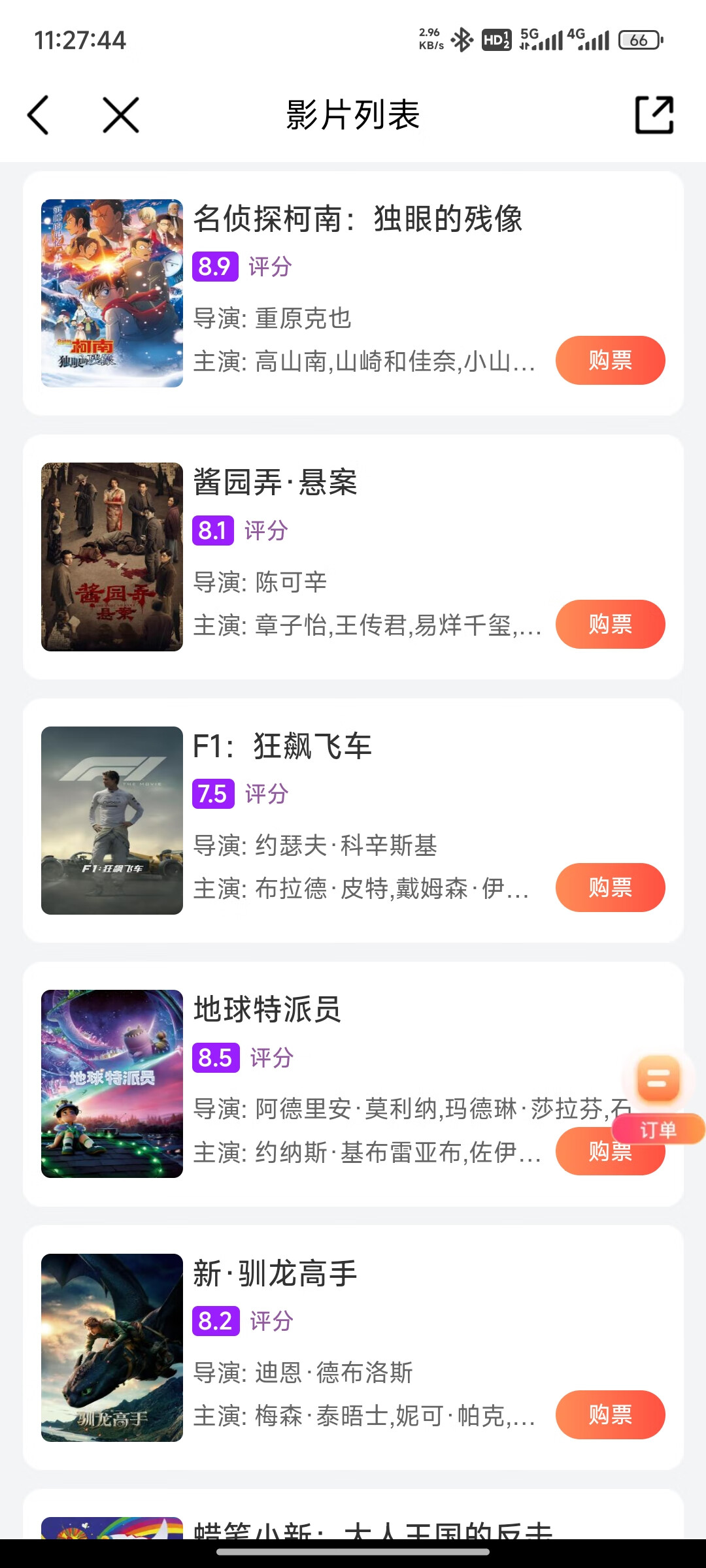Buy tickets for 名侦探柯南：独眼的残像
706x1568 pixels.
610,360
